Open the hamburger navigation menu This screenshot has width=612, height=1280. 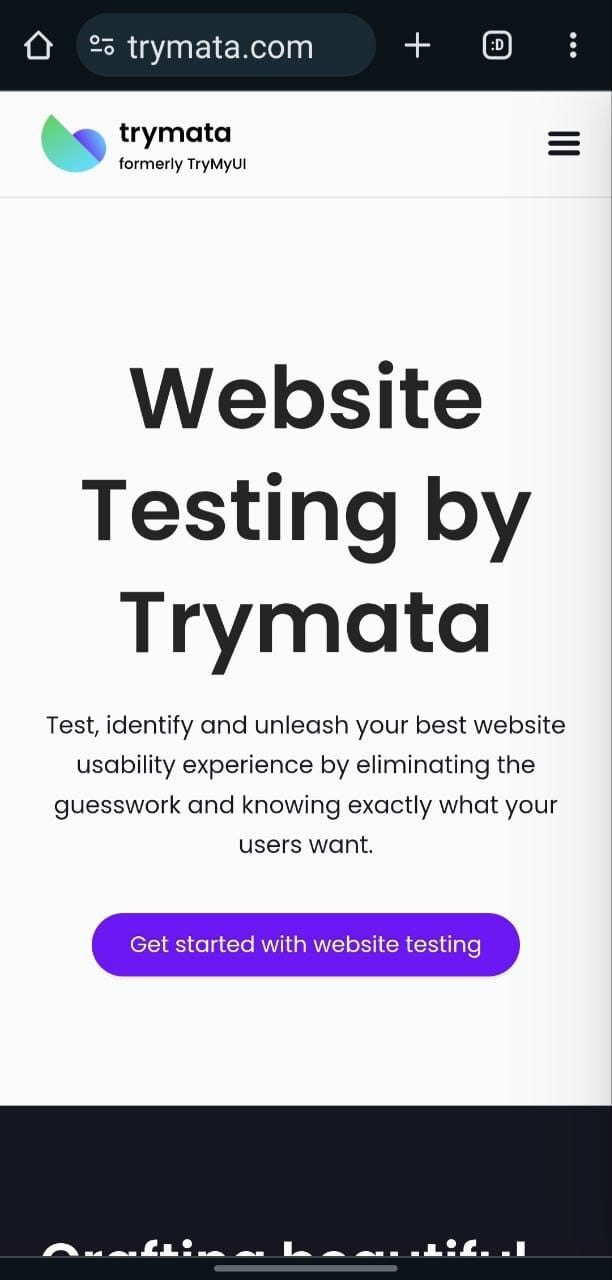[x=564, y=144]
